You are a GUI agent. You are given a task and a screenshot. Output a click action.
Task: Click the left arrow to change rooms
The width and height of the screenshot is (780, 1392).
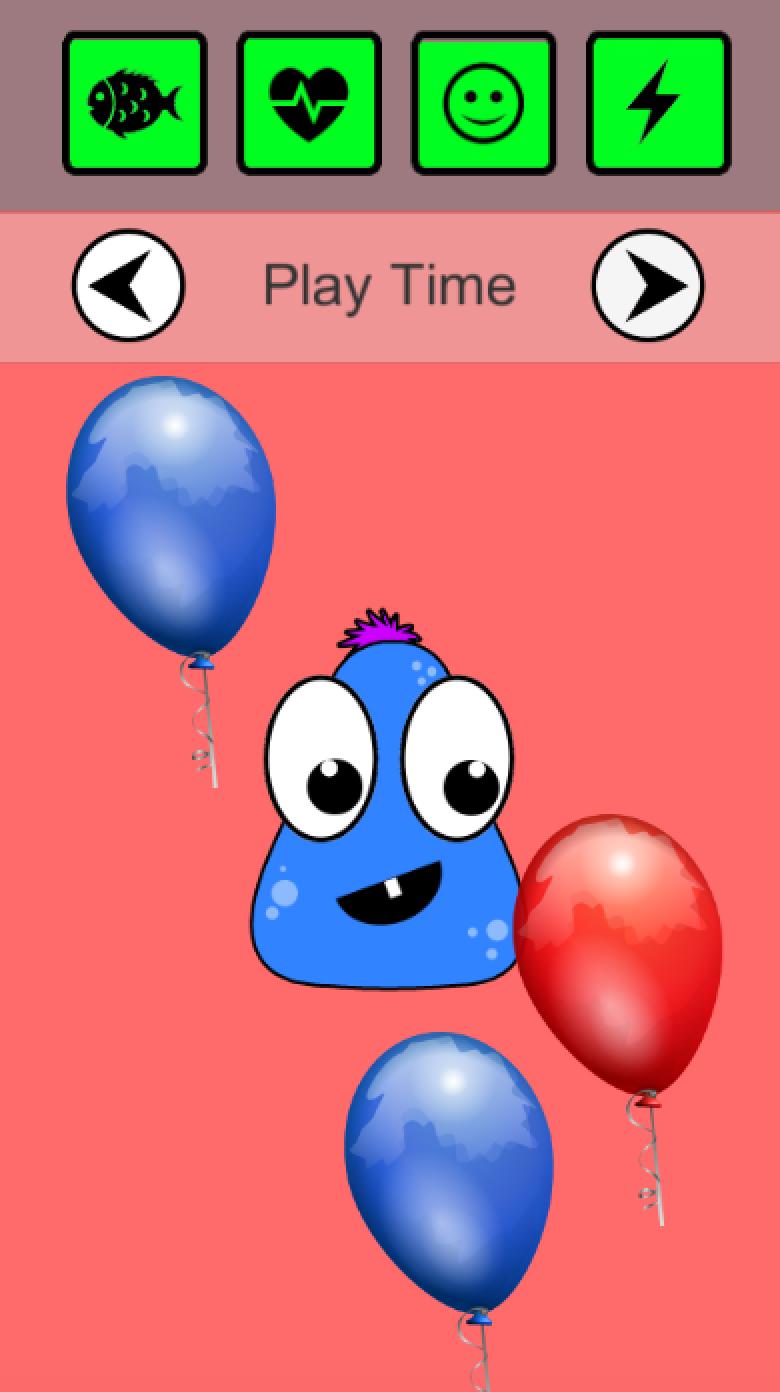pyautogui.click(x=127, y=285)
